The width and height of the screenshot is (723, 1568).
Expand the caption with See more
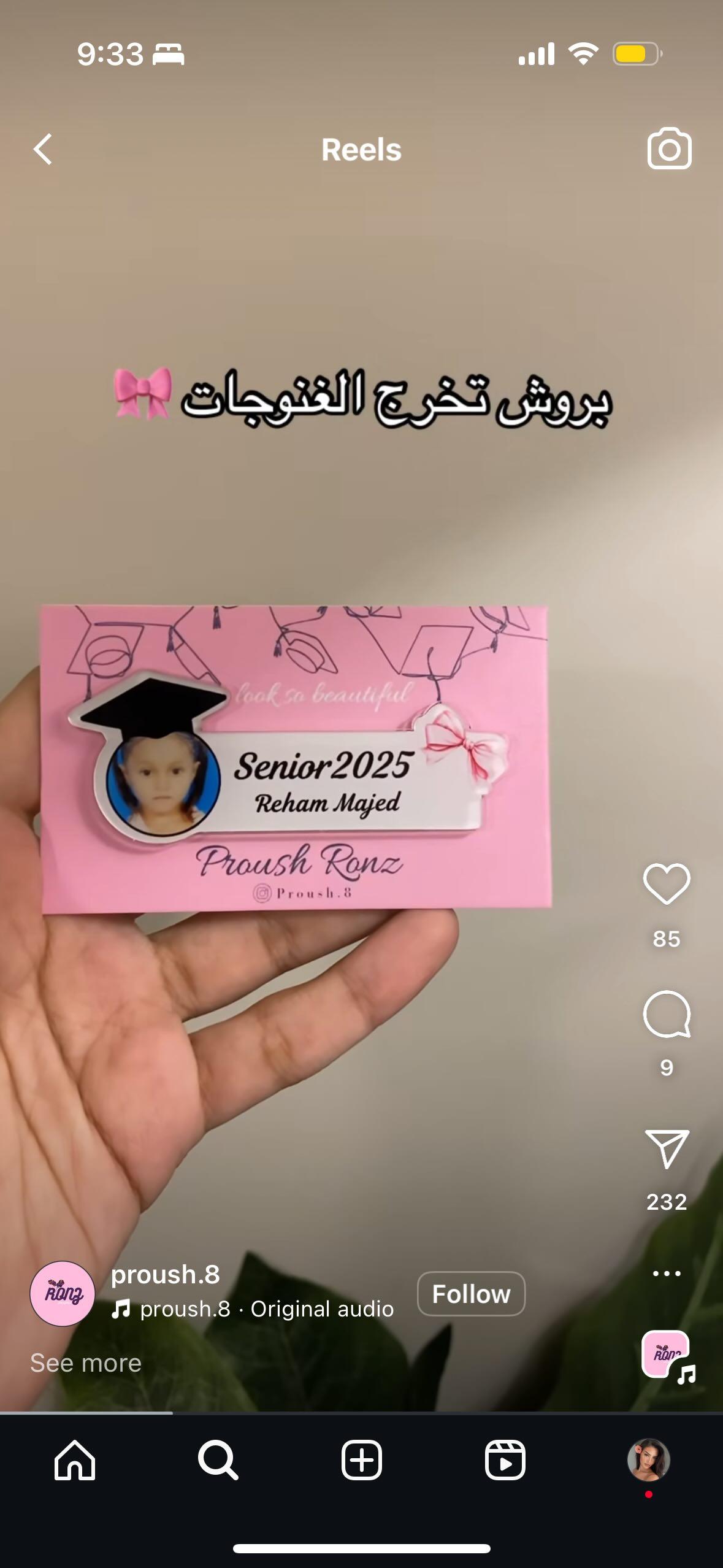[x=86, y=1363]
